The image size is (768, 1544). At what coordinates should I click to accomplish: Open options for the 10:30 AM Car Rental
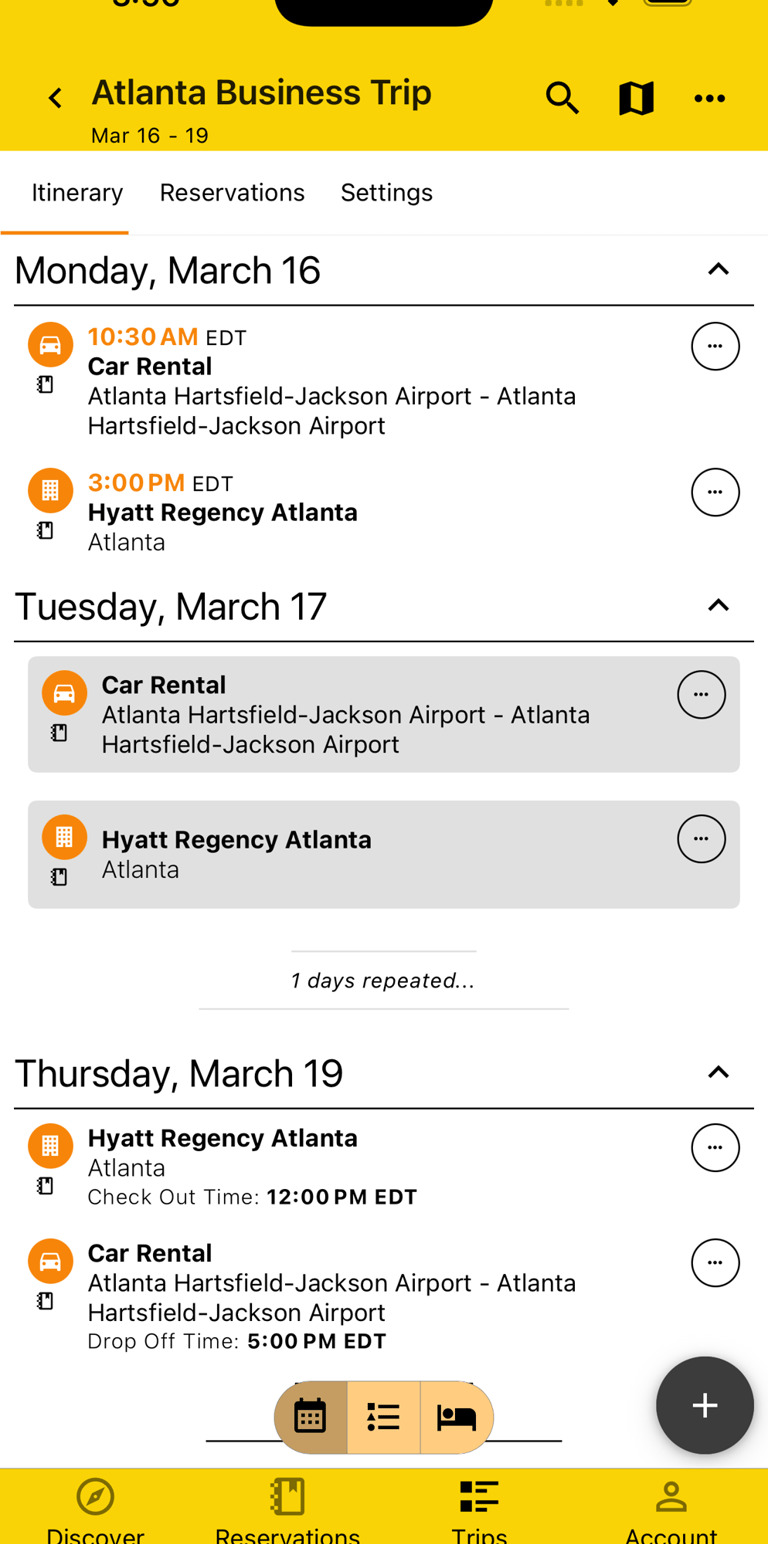716,346
